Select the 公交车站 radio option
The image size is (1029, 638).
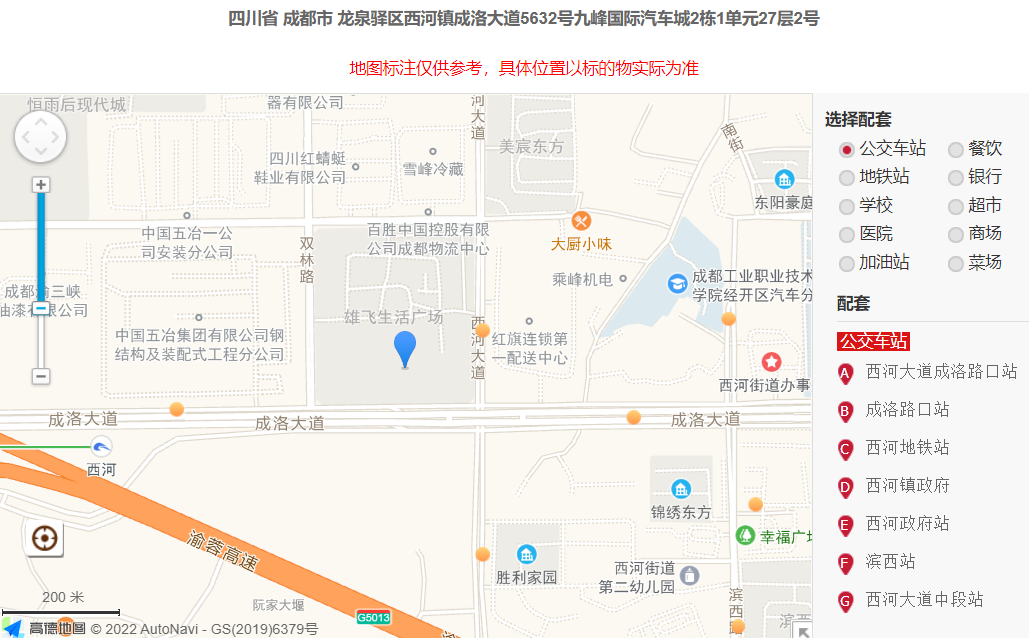(847, 149)
